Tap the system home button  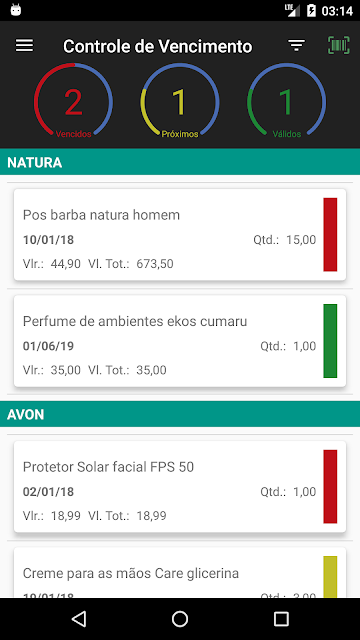click(x=180, y=619)
